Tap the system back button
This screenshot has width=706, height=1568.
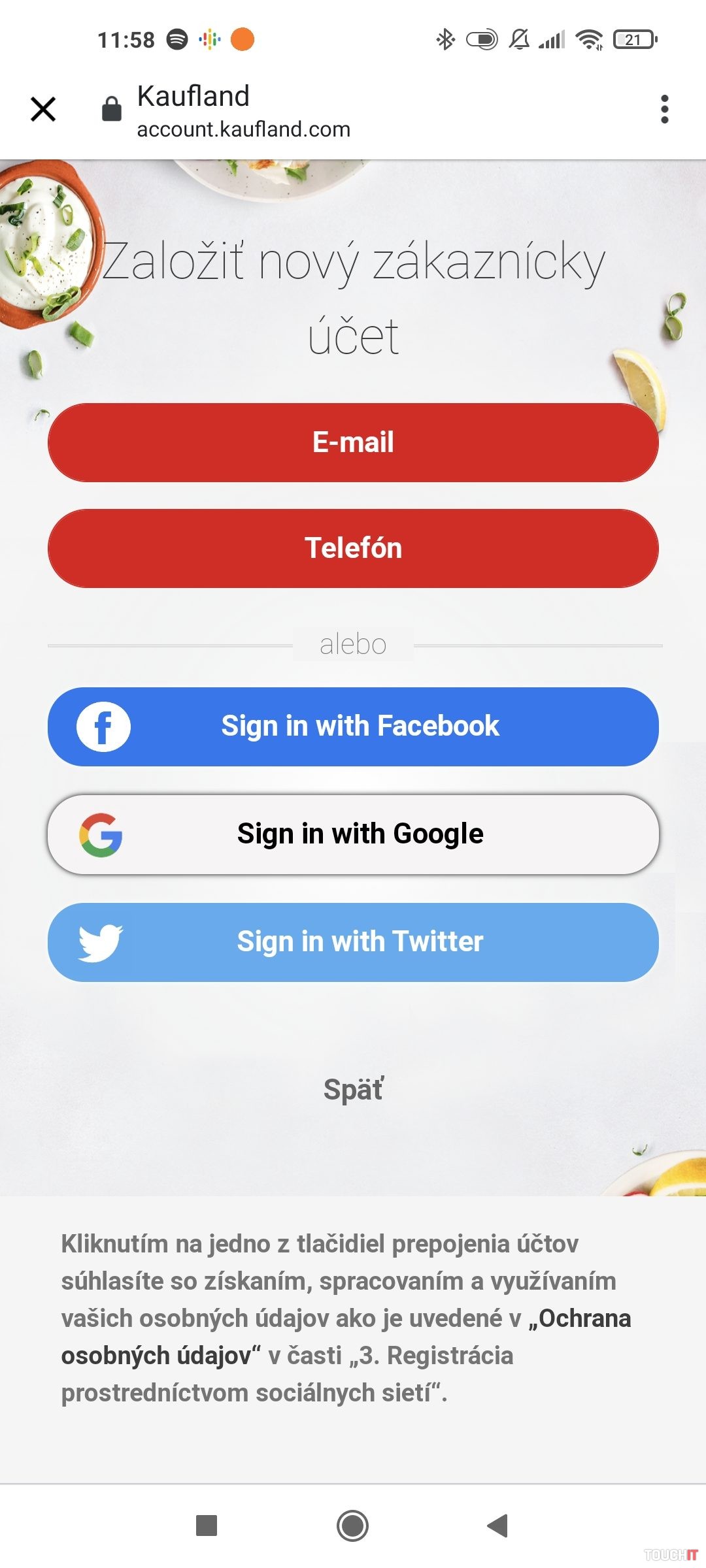tap(497, 1526)
